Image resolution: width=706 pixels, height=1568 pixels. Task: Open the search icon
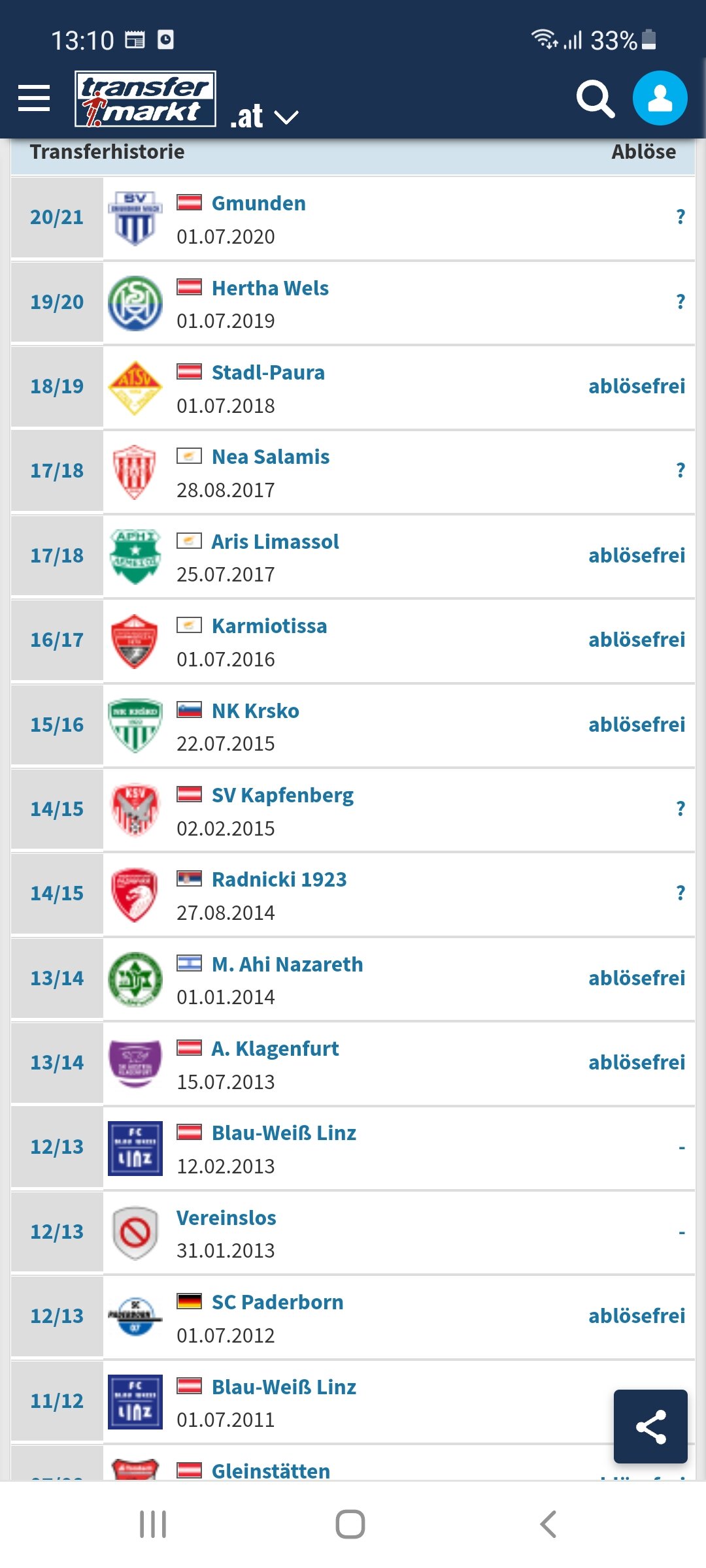(596, 99)
